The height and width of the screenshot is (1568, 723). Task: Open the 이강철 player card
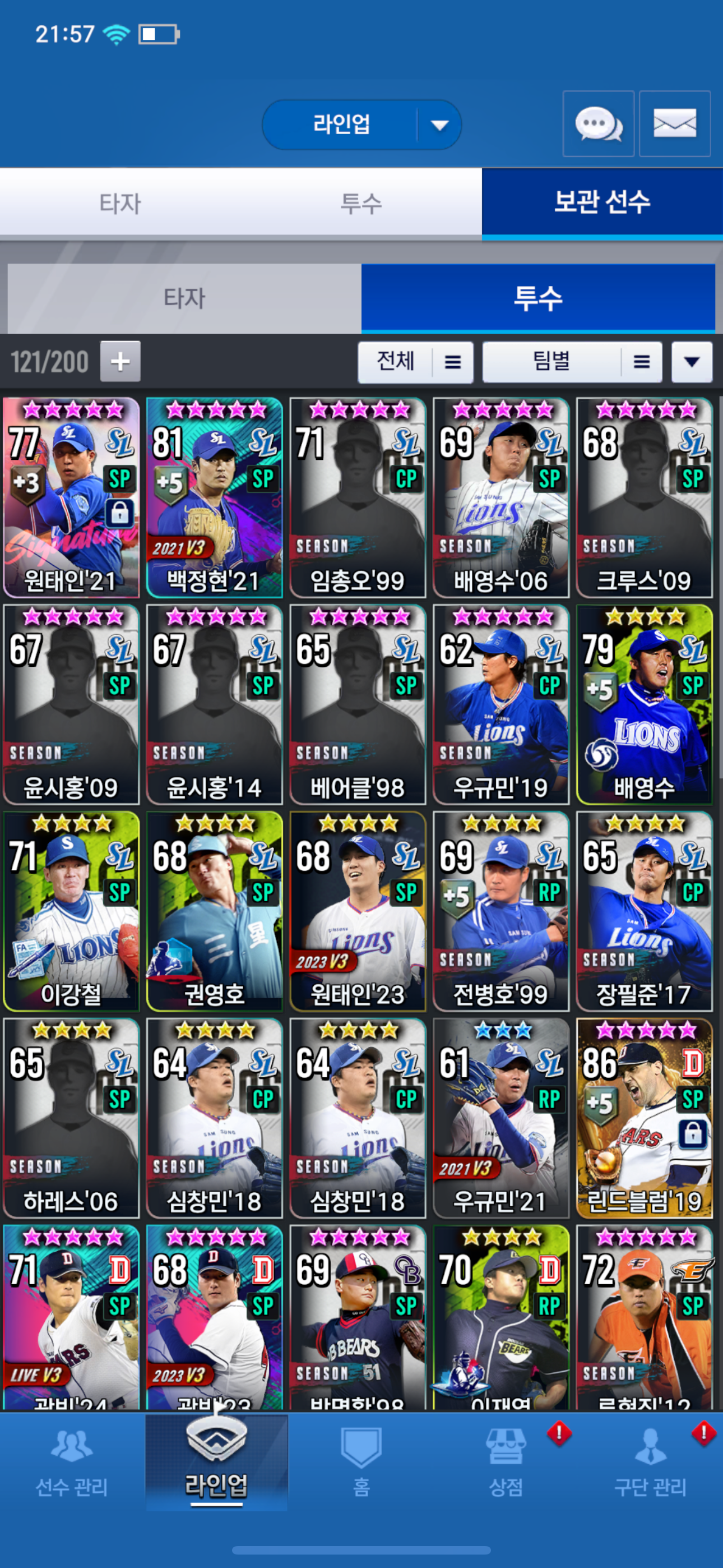click(x=71, y=911)
